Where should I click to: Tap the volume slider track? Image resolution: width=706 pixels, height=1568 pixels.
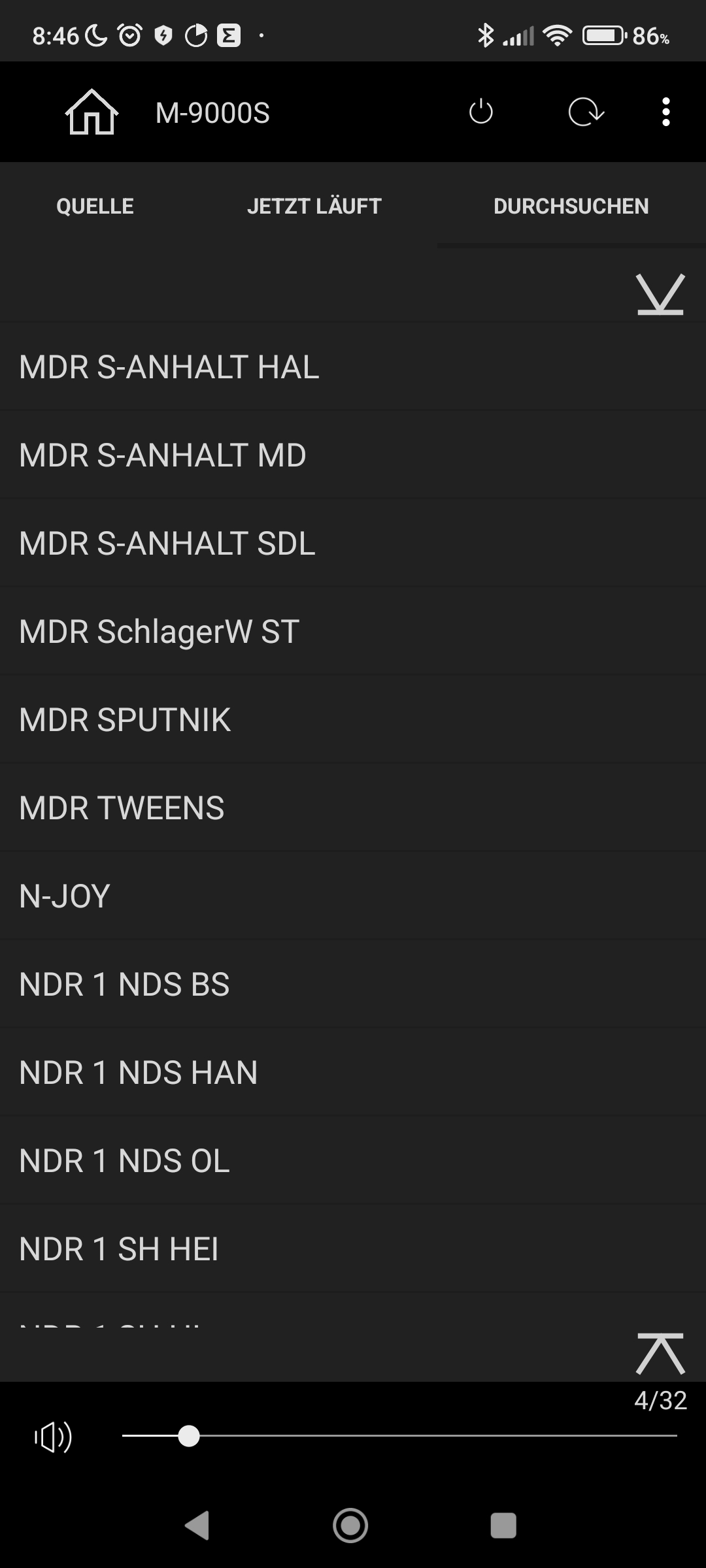click(x=431, y=1436)
